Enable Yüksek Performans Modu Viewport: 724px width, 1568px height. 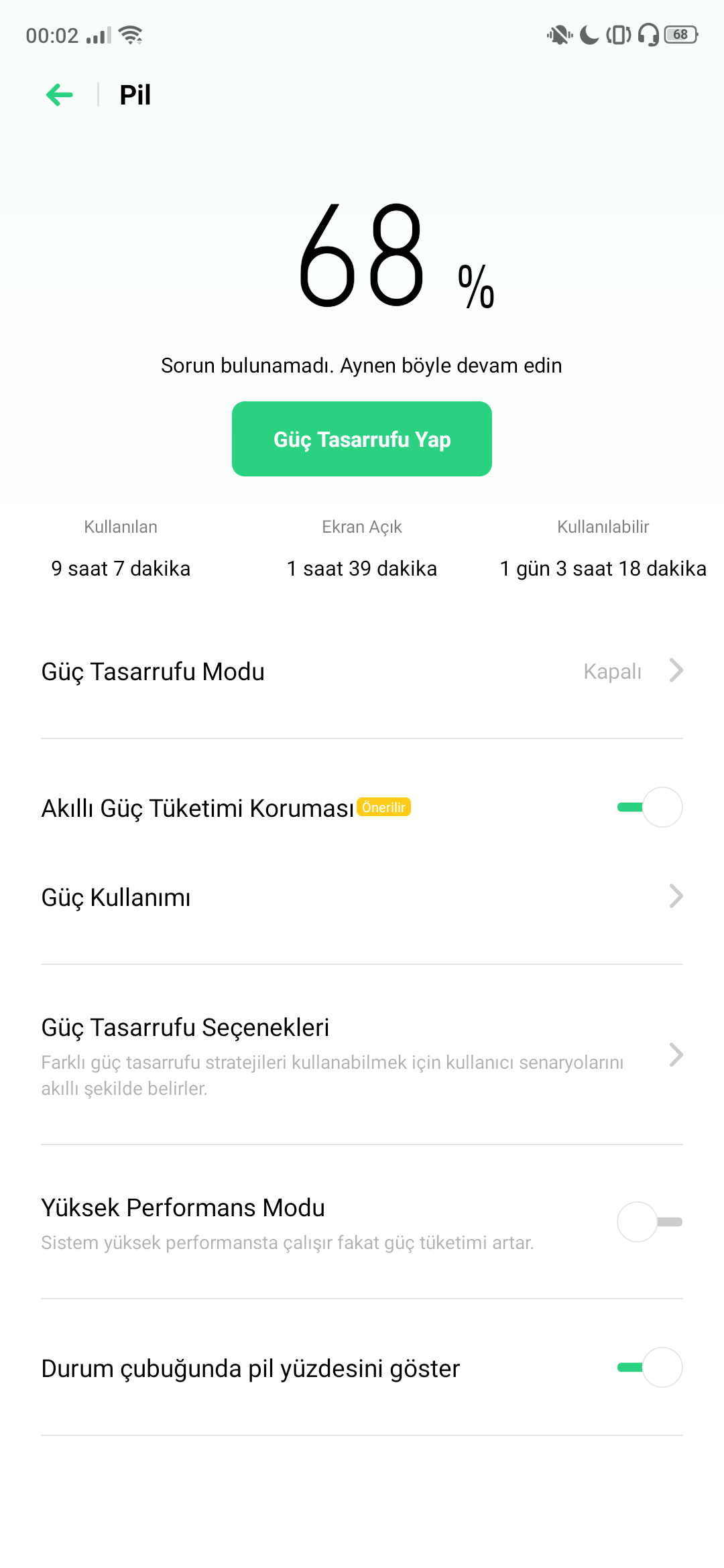(x=649, y=1222)
